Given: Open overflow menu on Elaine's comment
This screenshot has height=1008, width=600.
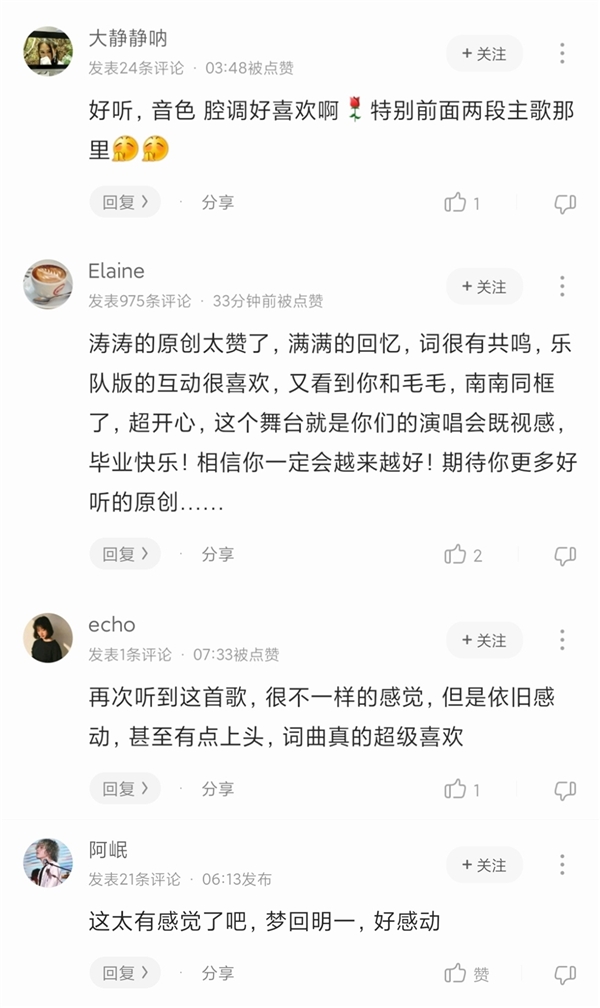Looking at the screenshot, I should [x=563, y=287].
